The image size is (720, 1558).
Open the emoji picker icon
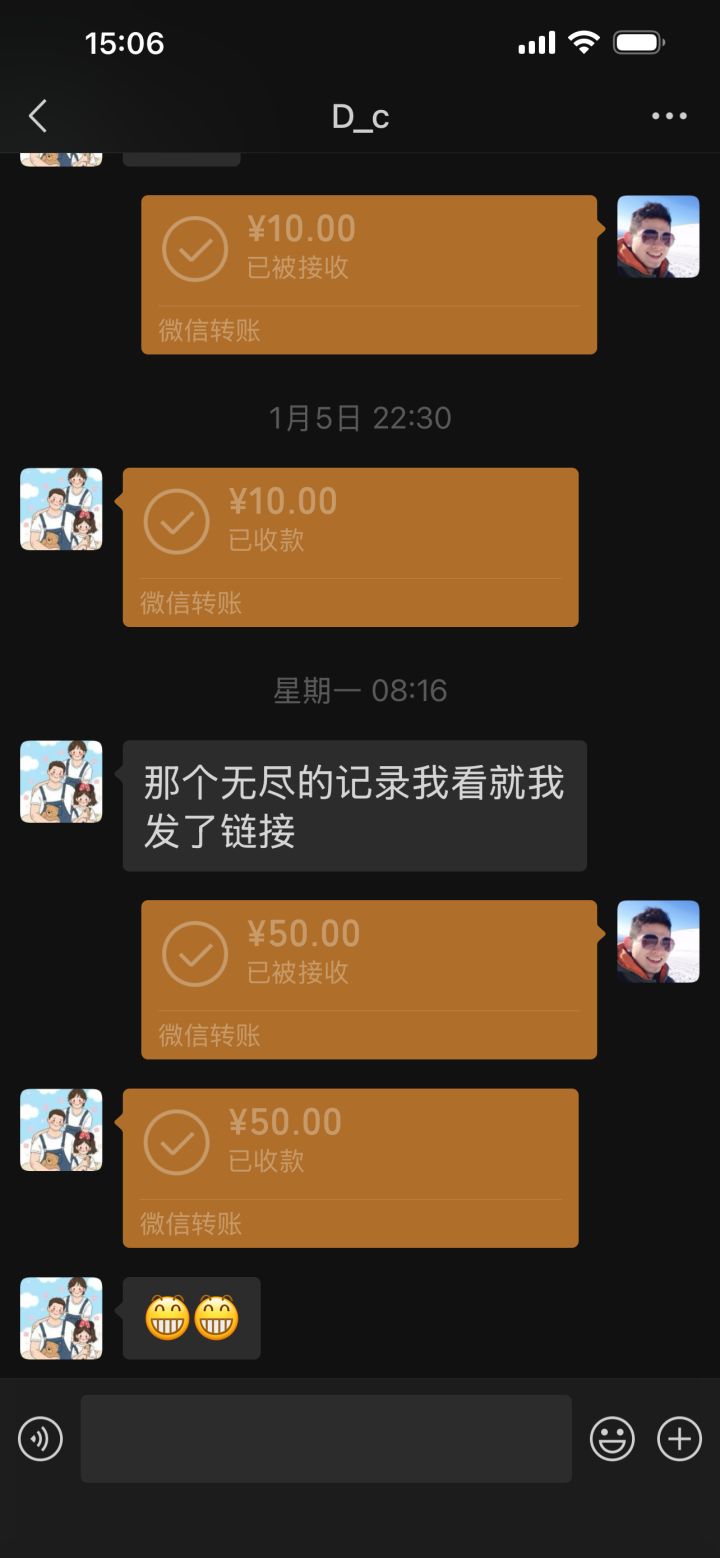(x=612, y=1439)
